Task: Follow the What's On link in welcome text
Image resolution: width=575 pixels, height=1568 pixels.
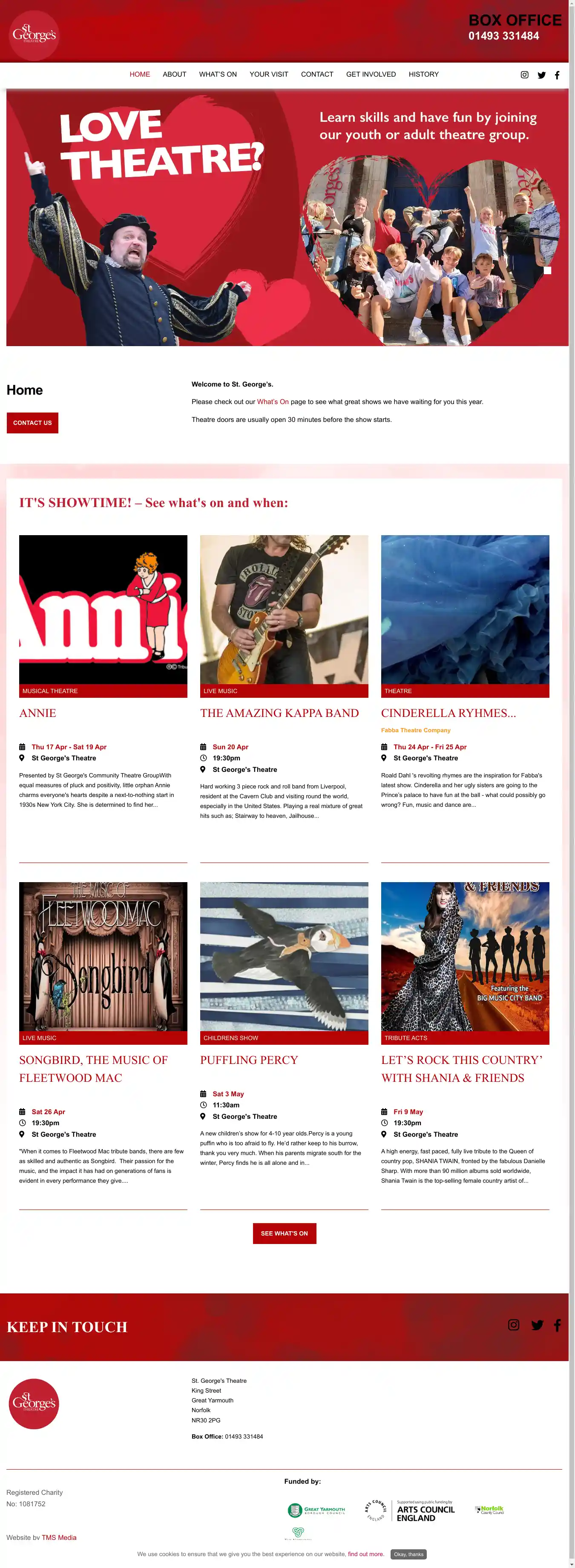Action: click(x=272, y=402)
